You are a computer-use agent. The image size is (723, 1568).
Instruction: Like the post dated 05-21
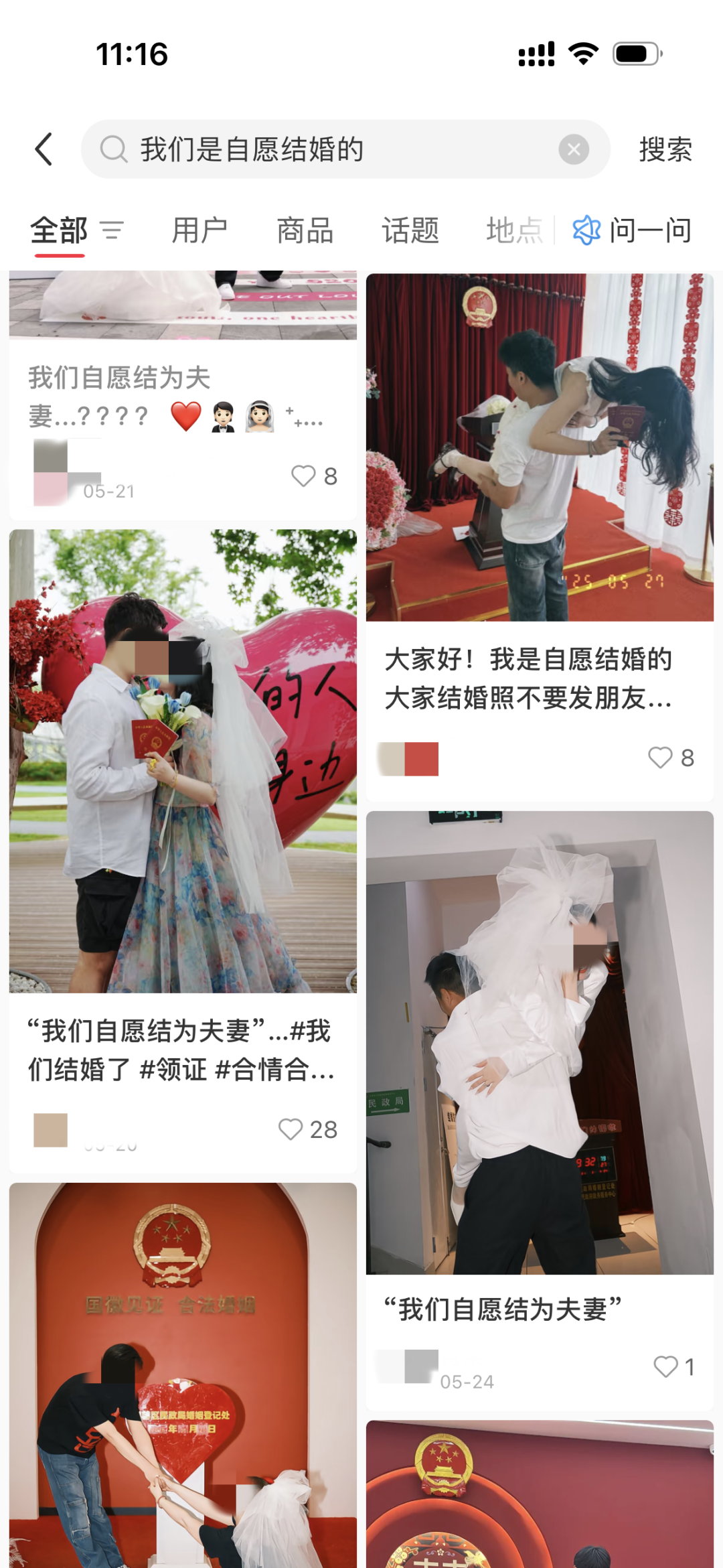click(x=303, y=476)
